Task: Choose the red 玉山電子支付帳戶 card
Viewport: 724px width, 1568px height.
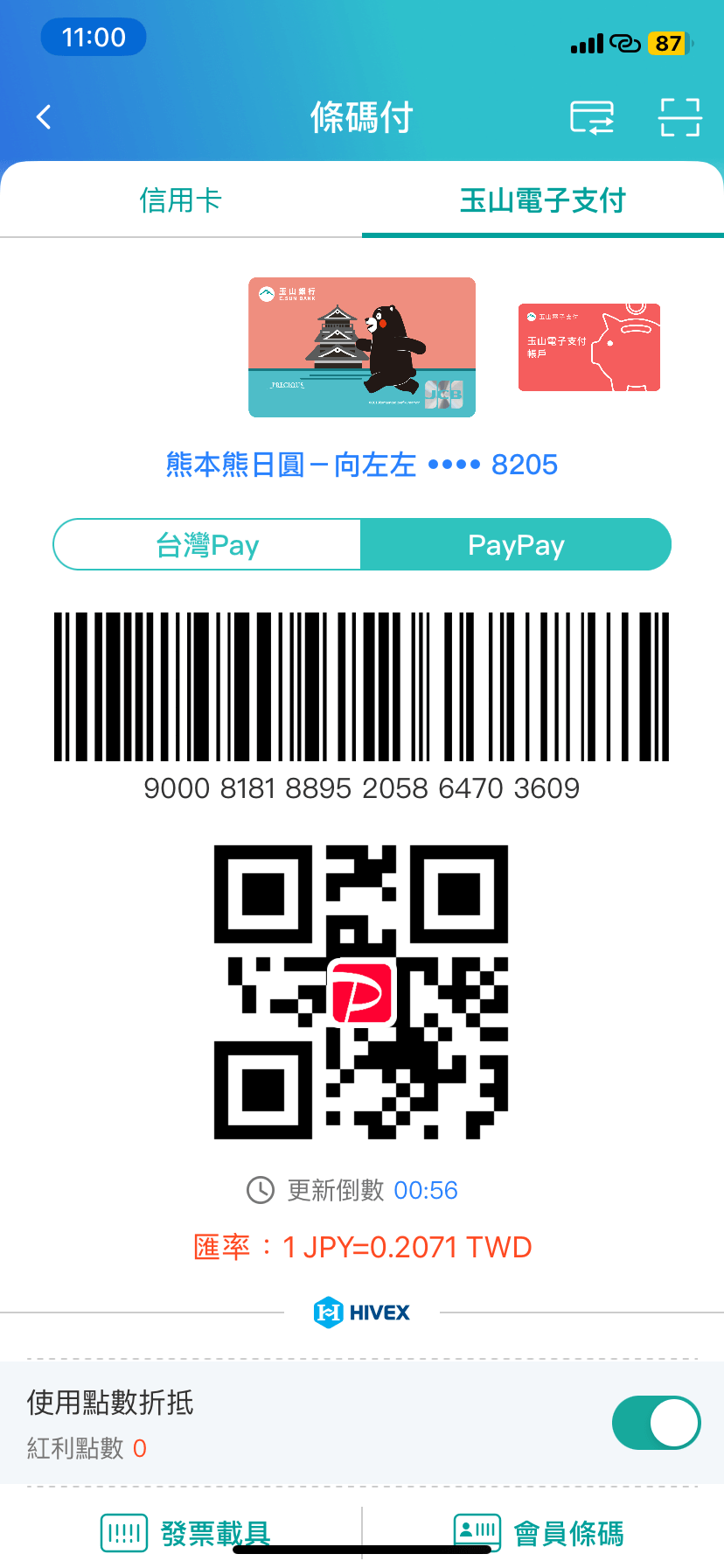Action: tap(588, 347)
